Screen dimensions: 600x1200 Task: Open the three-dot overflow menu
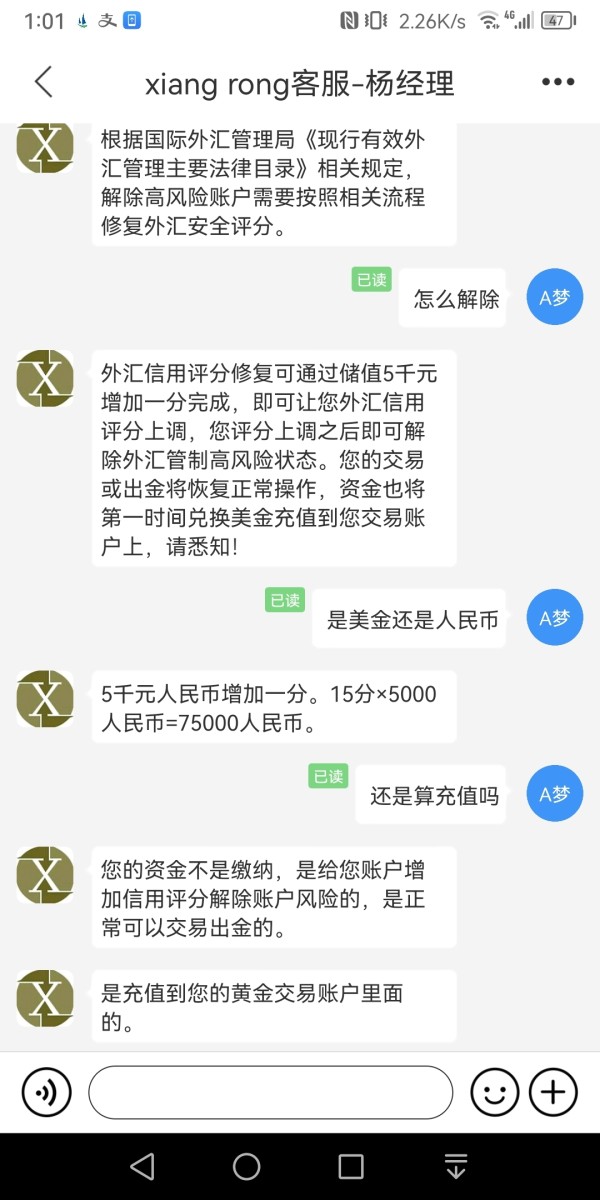(557, 83)
